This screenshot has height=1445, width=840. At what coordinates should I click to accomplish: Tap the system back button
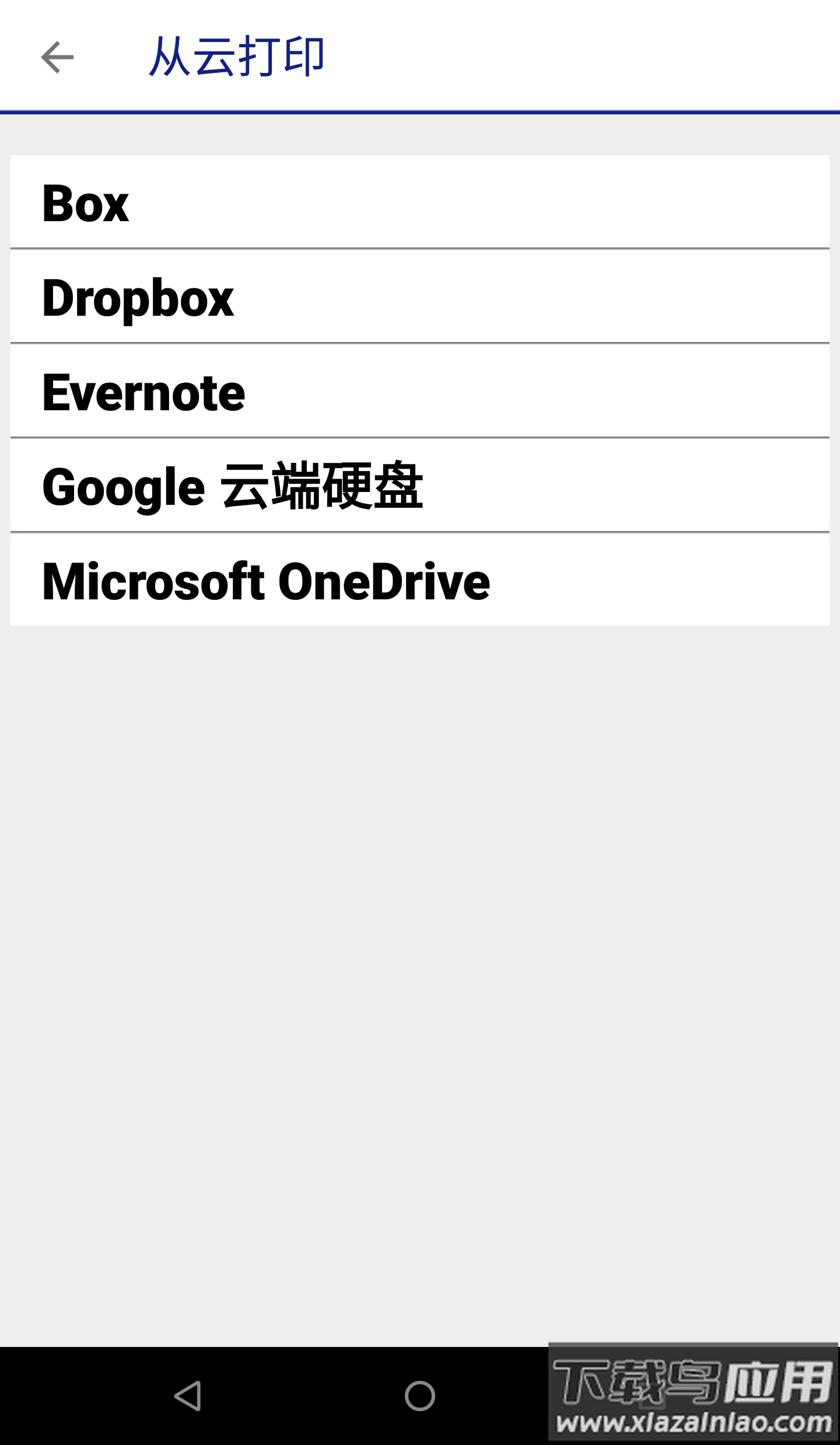188,1395
